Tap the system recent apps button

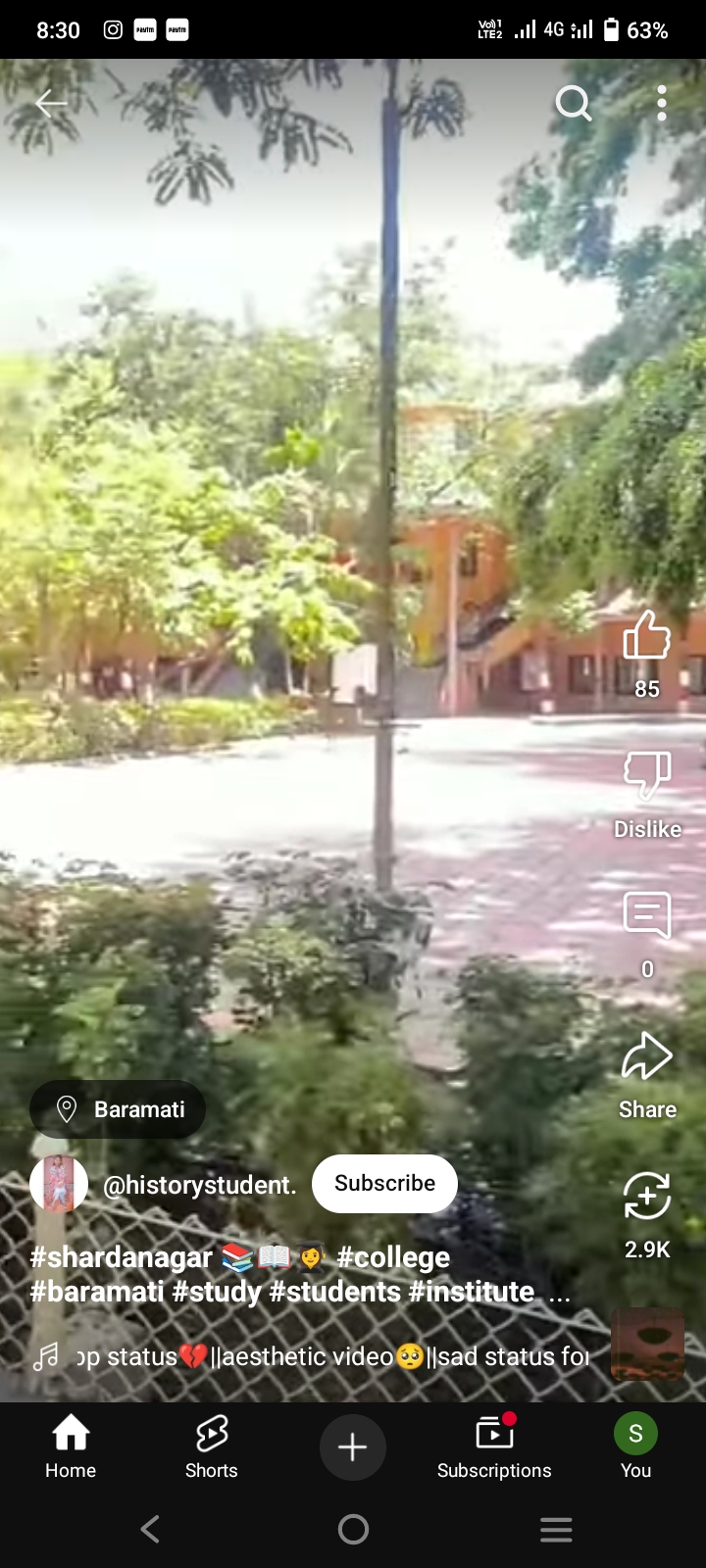click(556, 1529)
